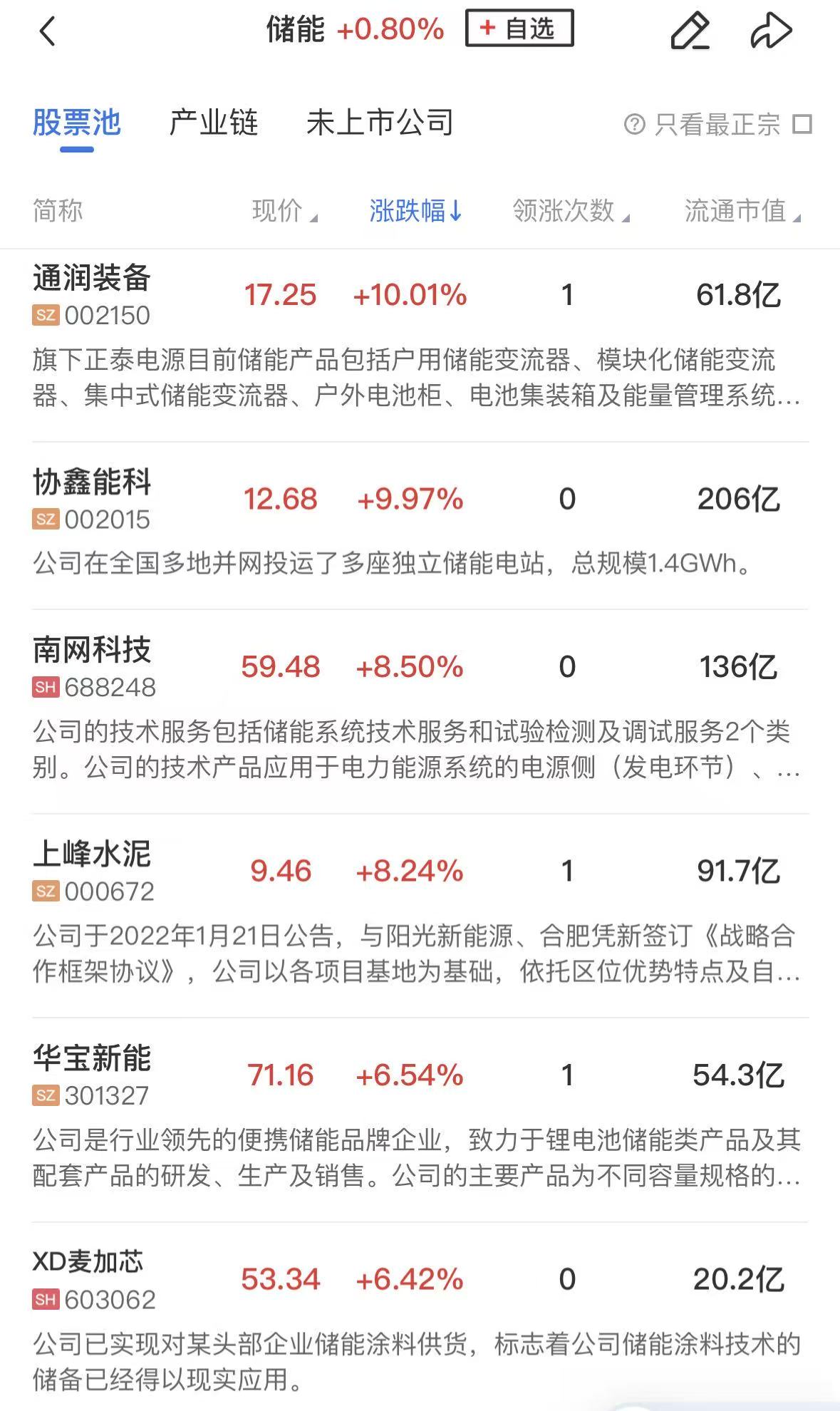Sort stocks by 领涨次数

pyautogui.click(x=570, y=211)
